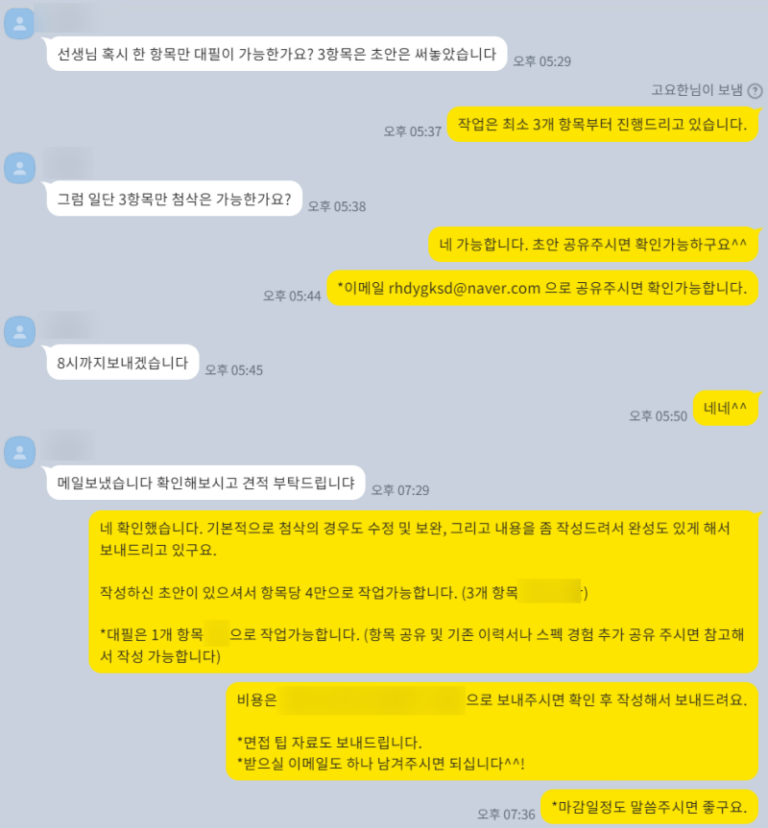Open profile avatar above 메일보냈습니다 message
Screen dimensions: 768x828
(x=20, y=451)
